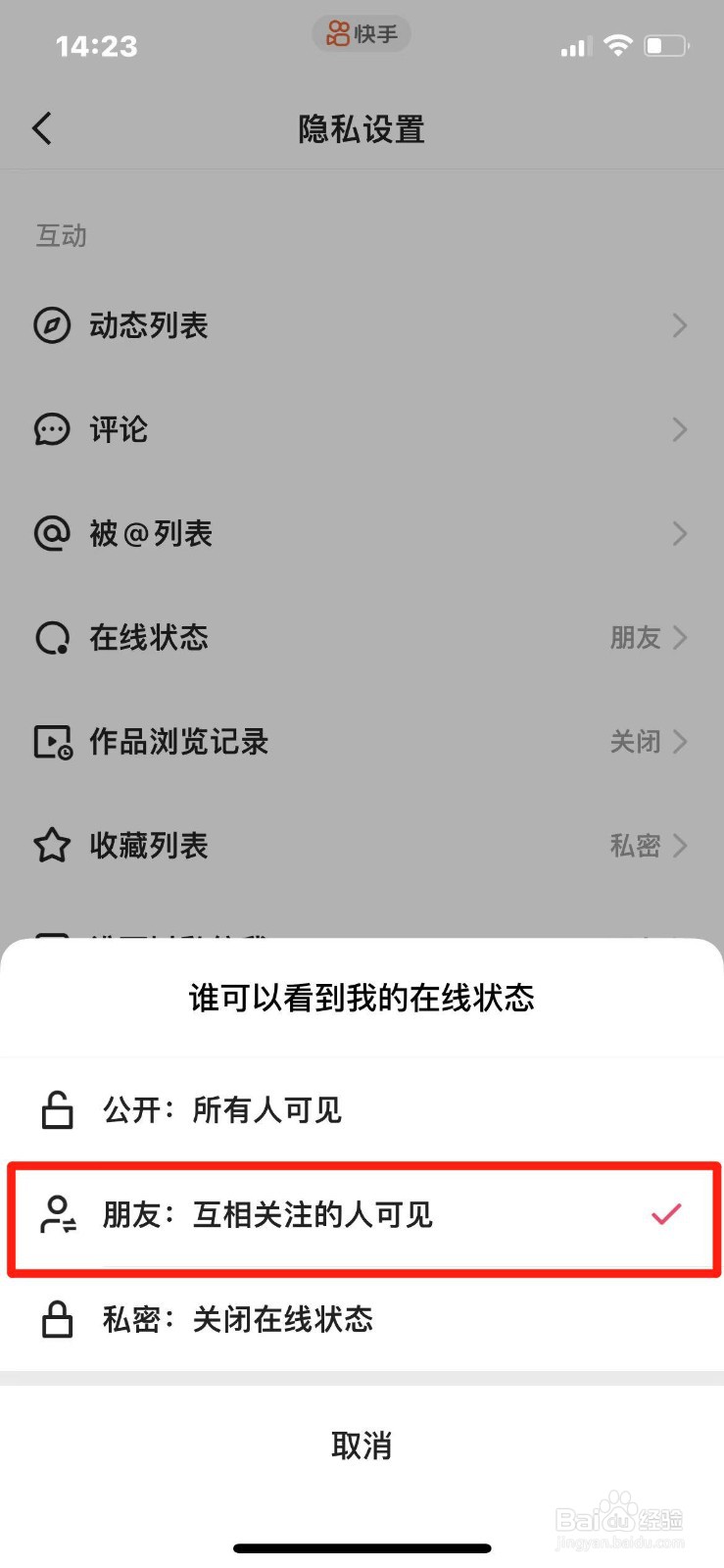
Task: Tap 取消 to dismiss the sheet
Action: (362, 1445)
